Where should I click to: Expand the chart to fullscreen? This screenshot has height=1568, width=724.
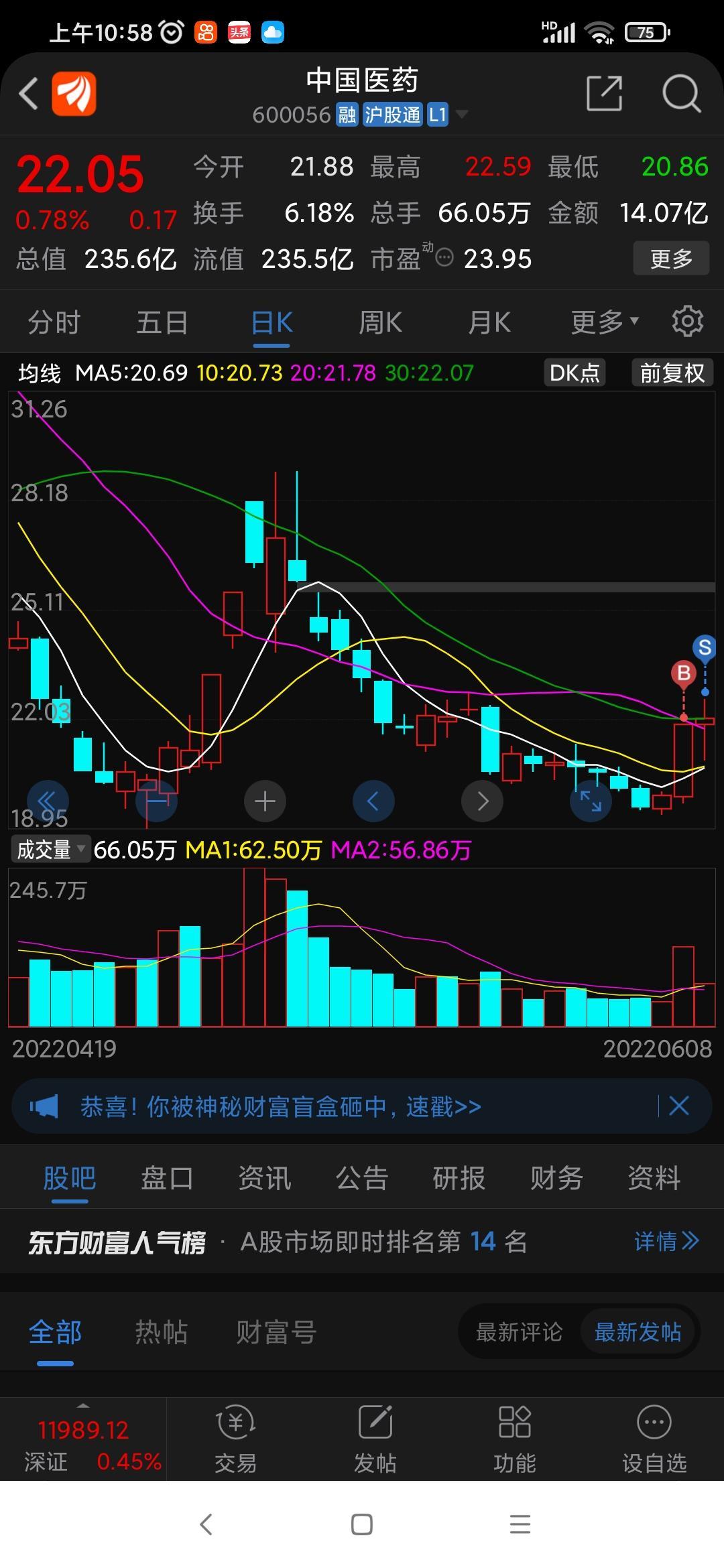pos(591,801)
